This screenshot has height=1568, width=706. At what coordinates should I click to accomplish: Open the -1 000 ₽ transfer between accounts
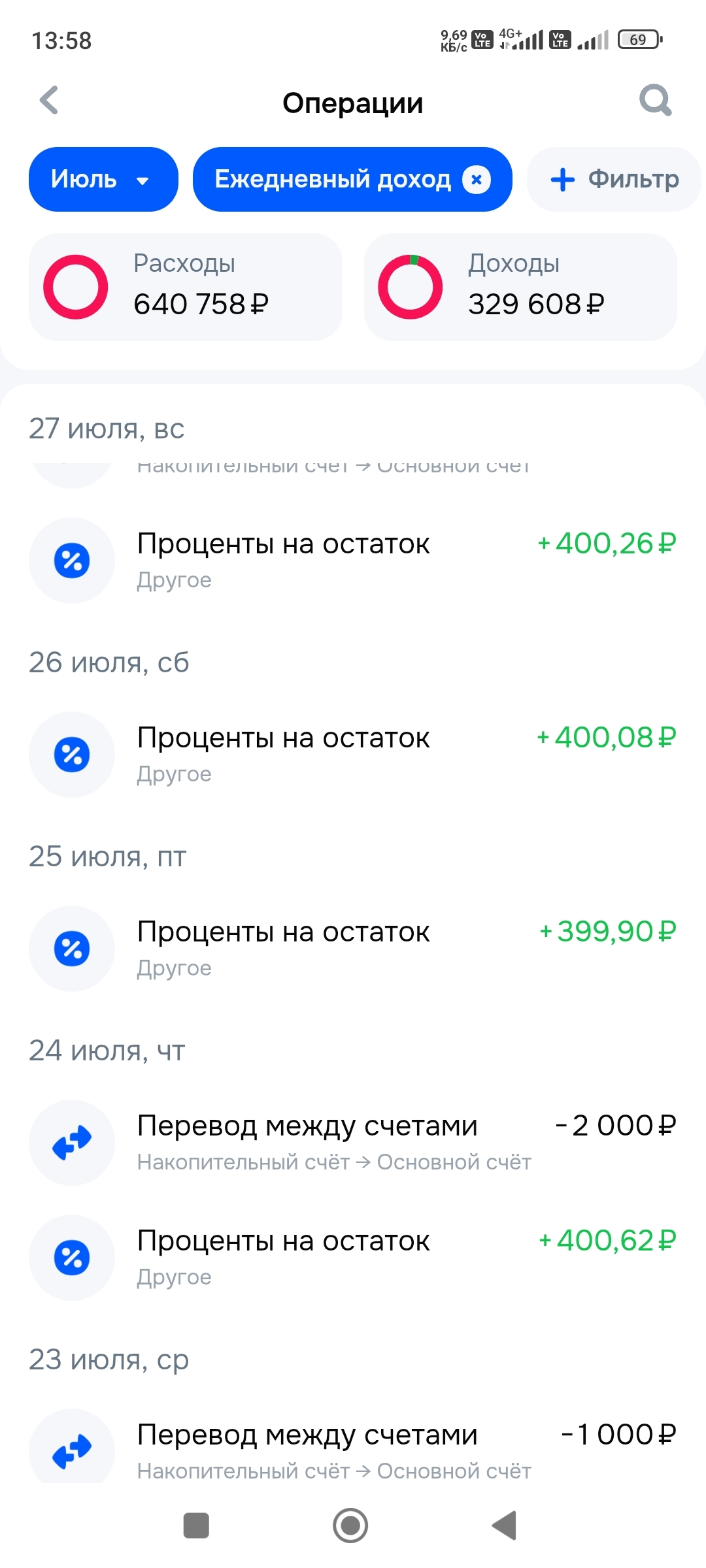pos(353,1450)
